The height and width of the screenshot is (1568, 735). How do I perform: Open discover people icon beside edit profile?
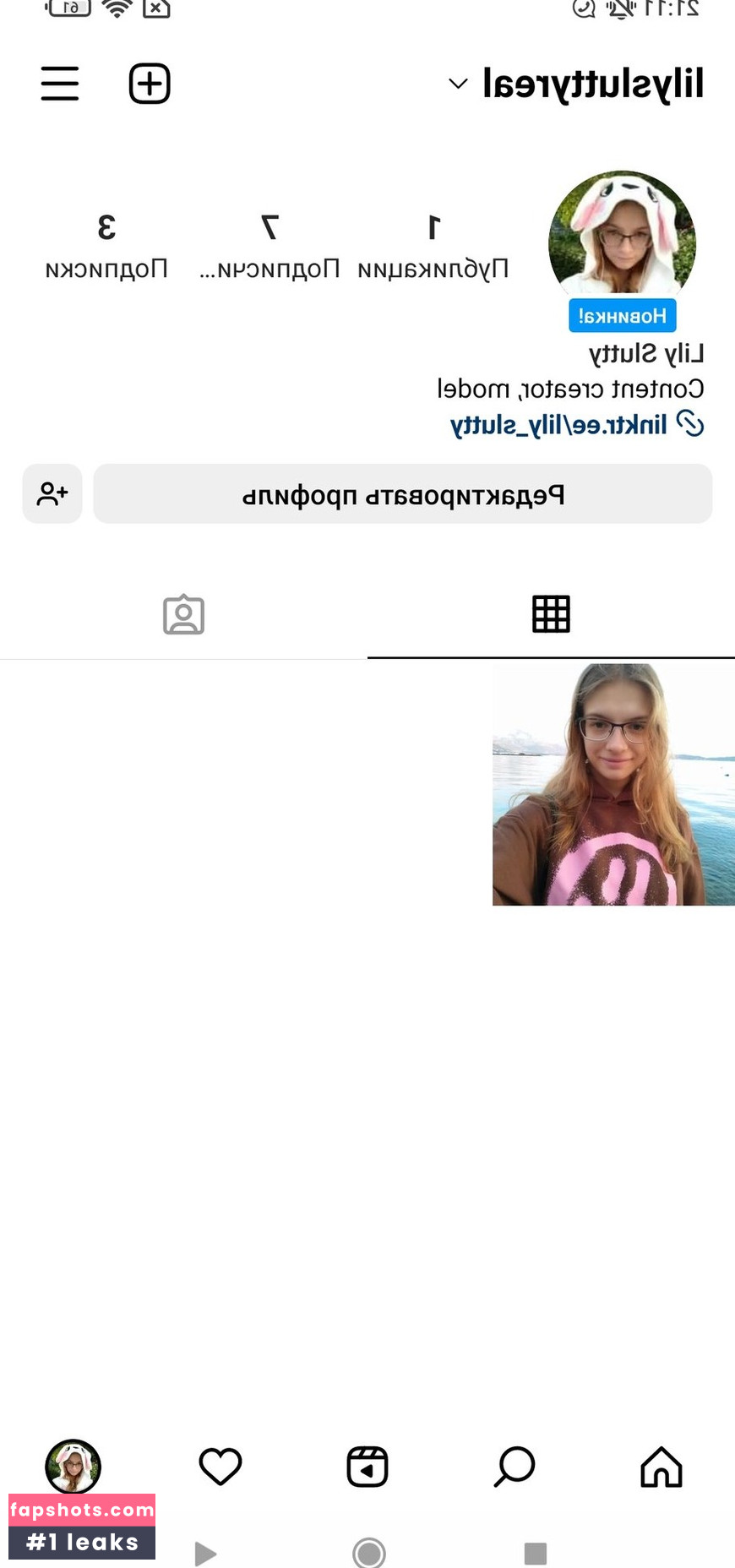[52, 493]
